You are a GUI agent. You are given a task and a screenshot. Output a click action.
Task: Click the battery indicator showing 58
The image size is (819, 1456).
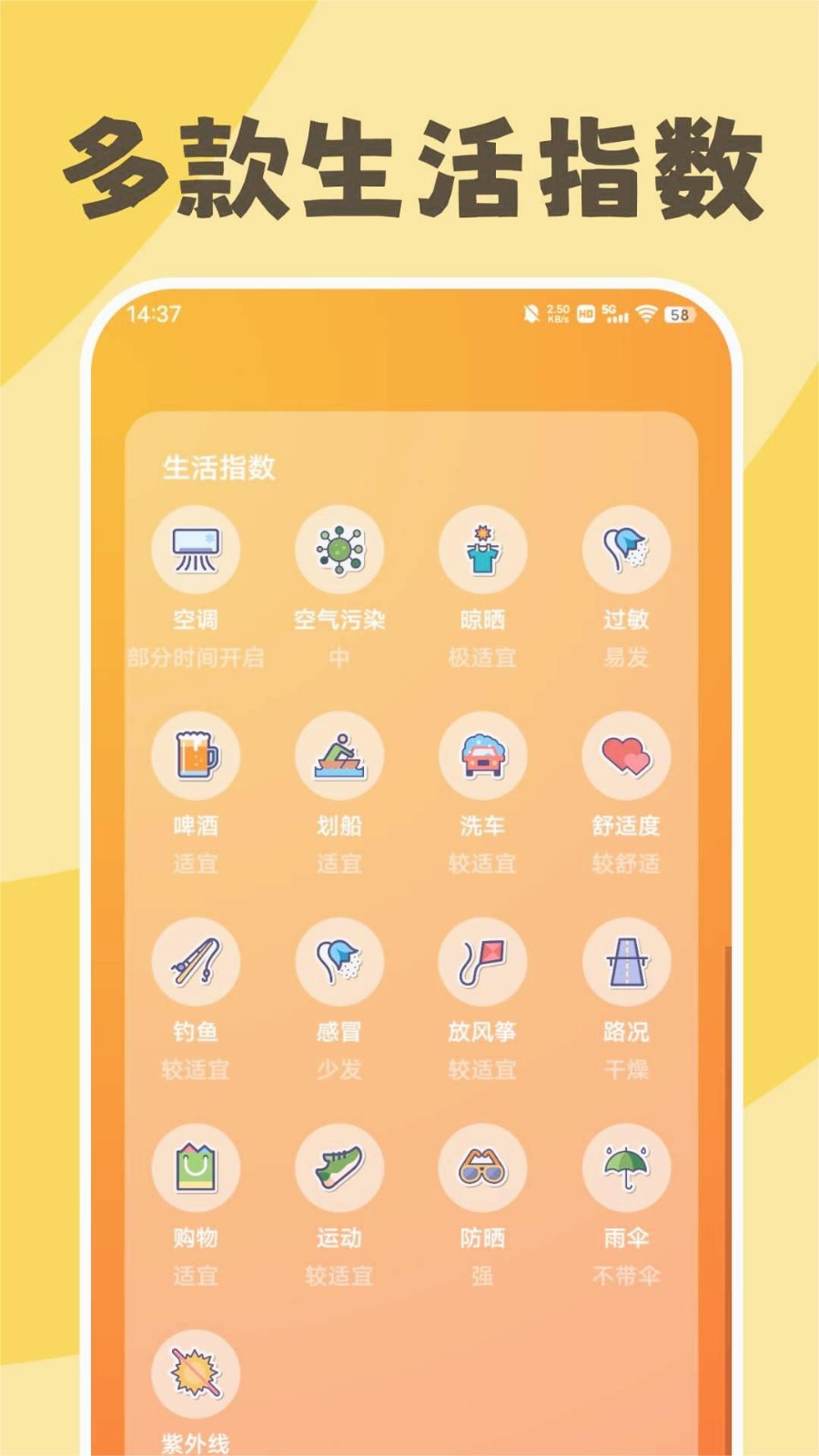[x=677, y=316]
